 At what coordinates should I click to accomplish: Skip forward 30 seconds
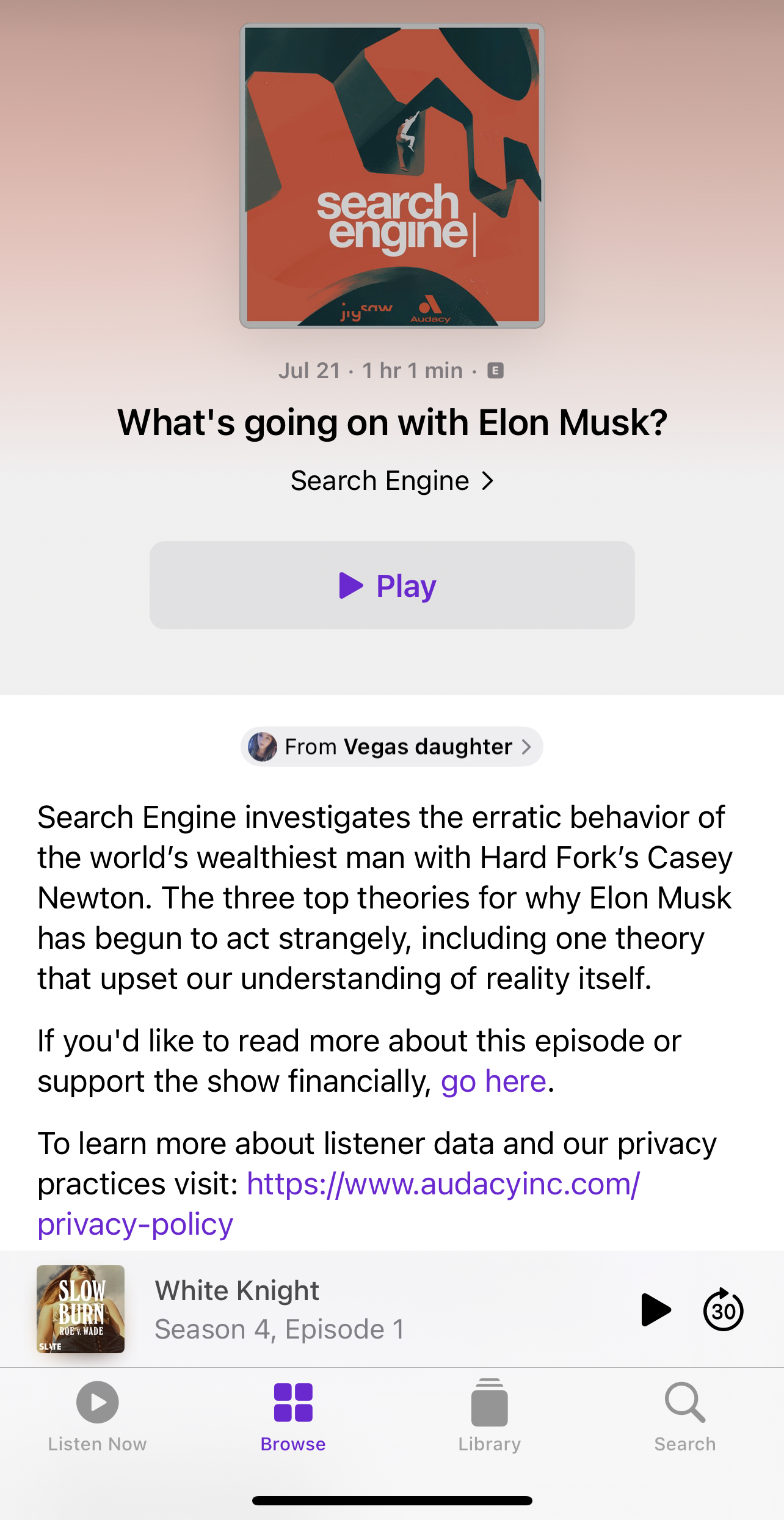pyautogui.click(x=723, y=1310)
